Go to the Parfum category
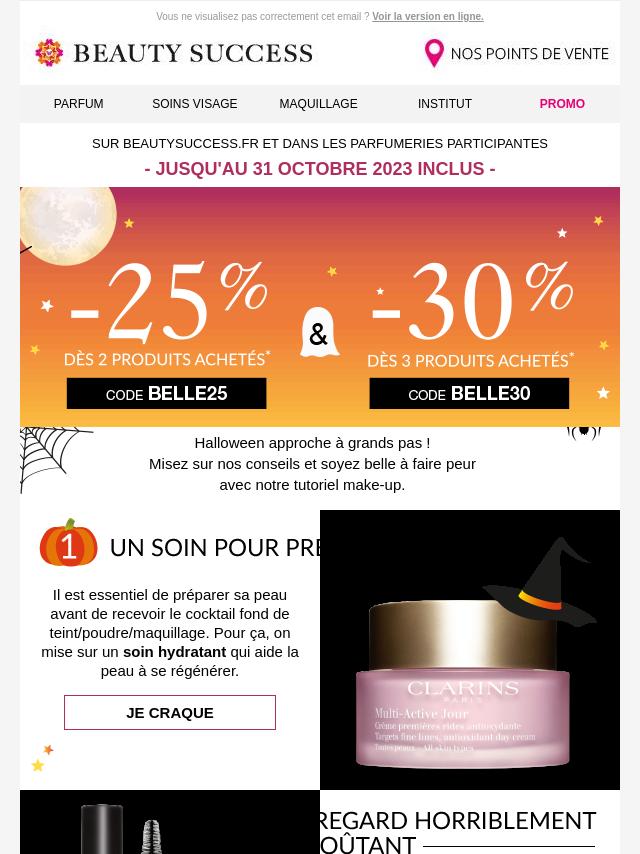640x854 pixels. (78, 104)
